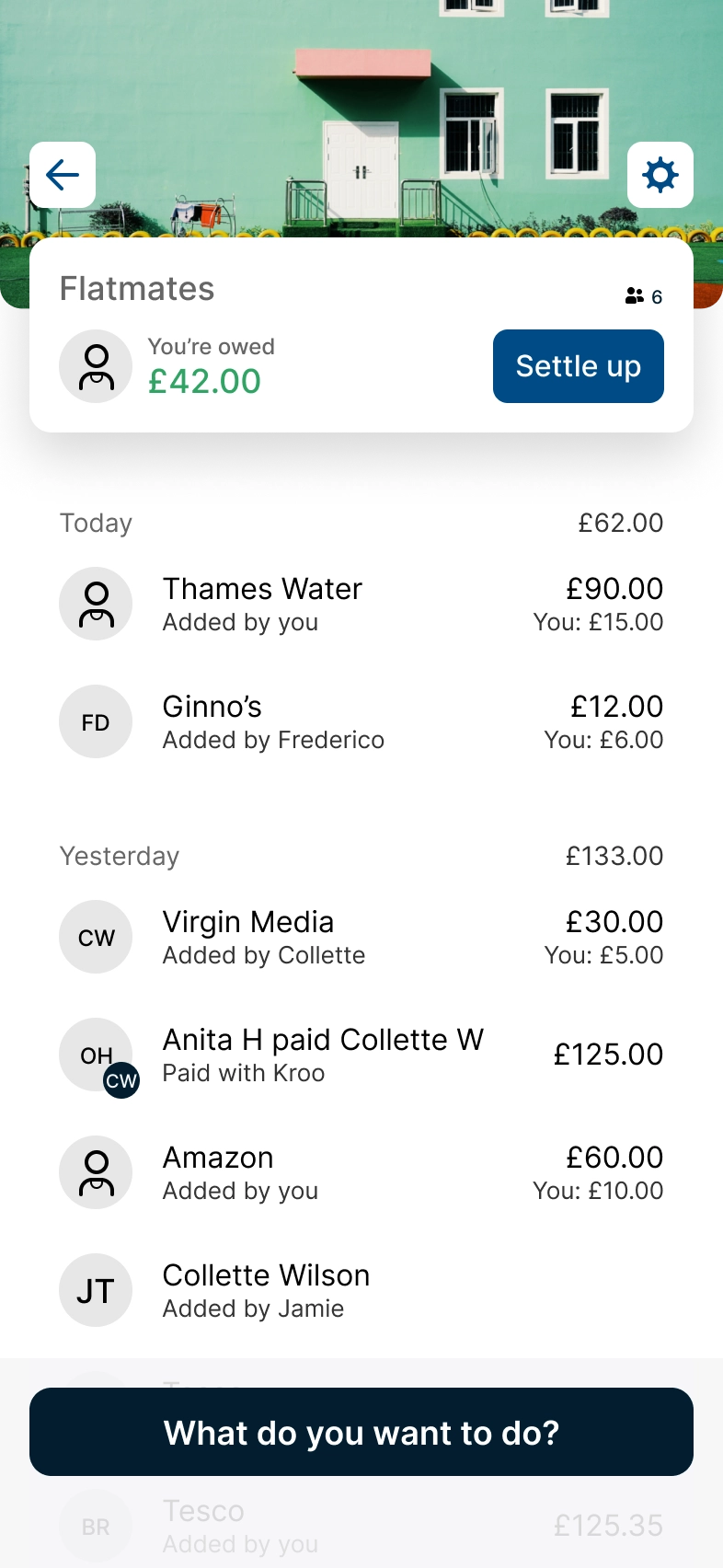Open group settings gear icon
The height and width of the screenshot is (1568, 723).
pyautogui.click(x=660, y=175)
